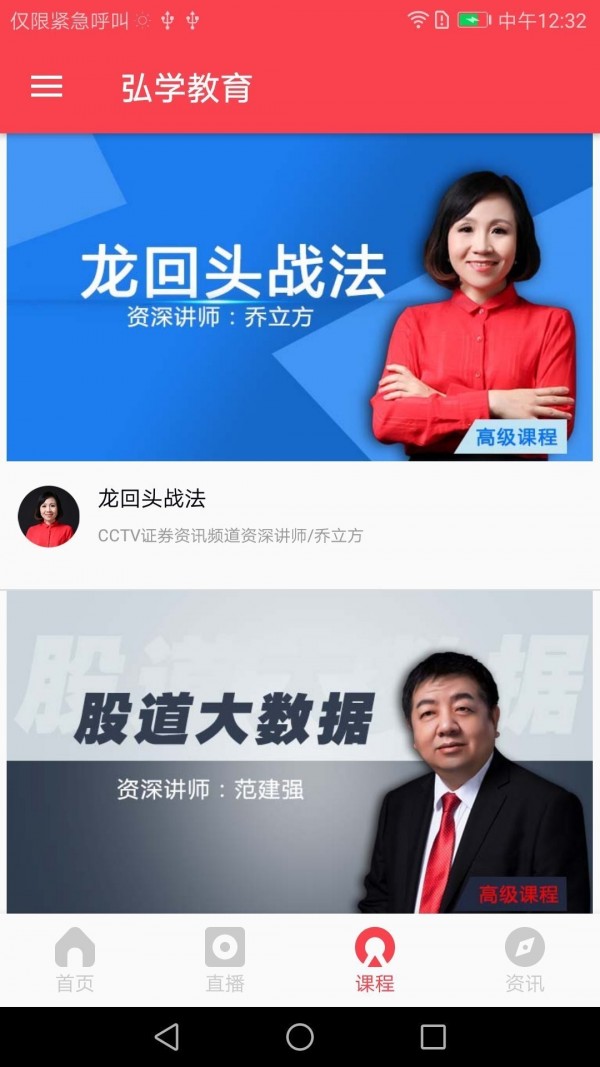
Task: Select the 课程 tab
Action: [x=375, y=960]
